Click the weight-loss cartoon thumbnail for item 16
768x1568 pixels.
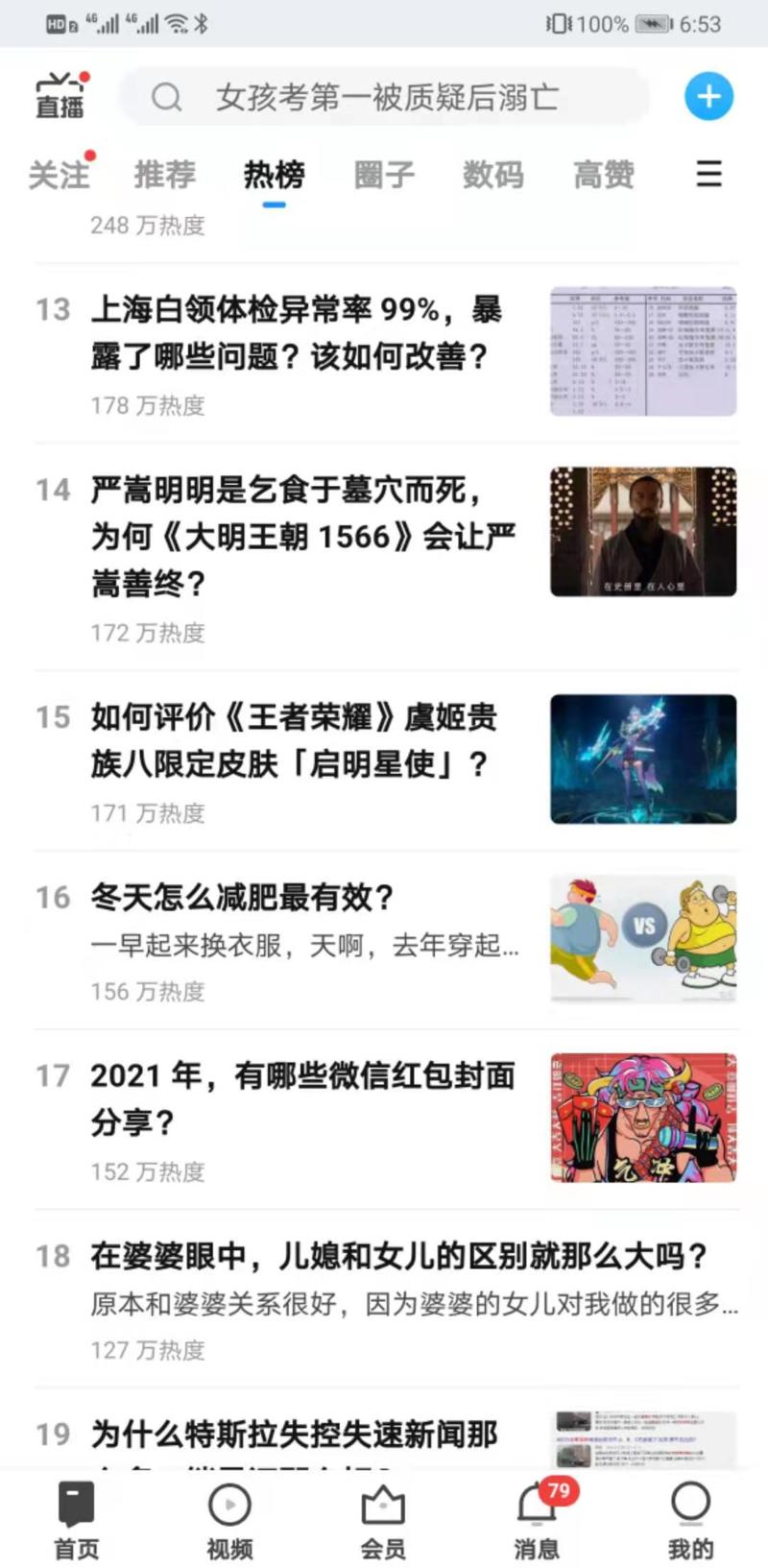(641, 938)
